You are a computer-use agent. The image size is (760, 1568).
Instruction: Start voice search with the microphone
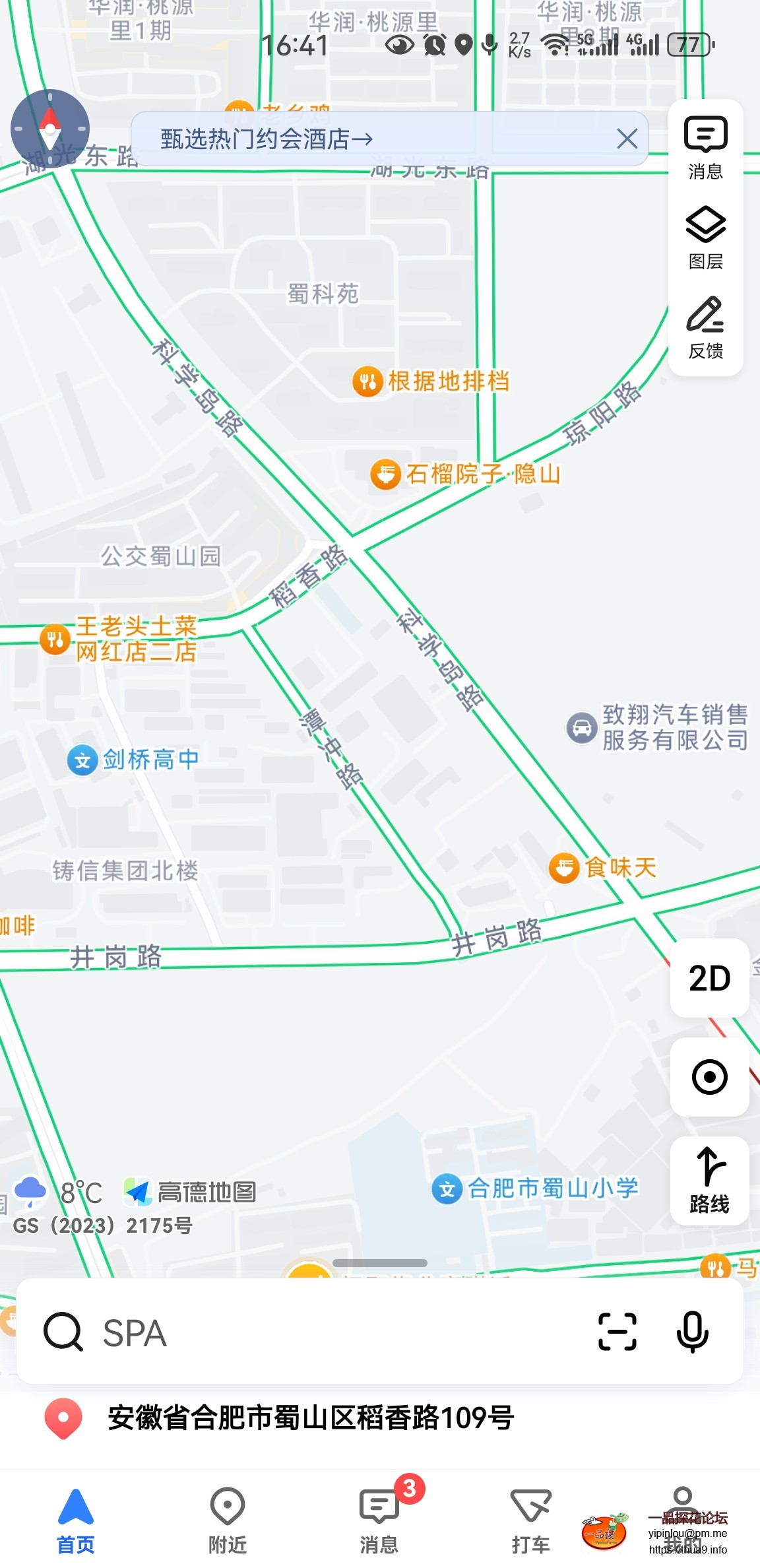[x=693, y=1332]
